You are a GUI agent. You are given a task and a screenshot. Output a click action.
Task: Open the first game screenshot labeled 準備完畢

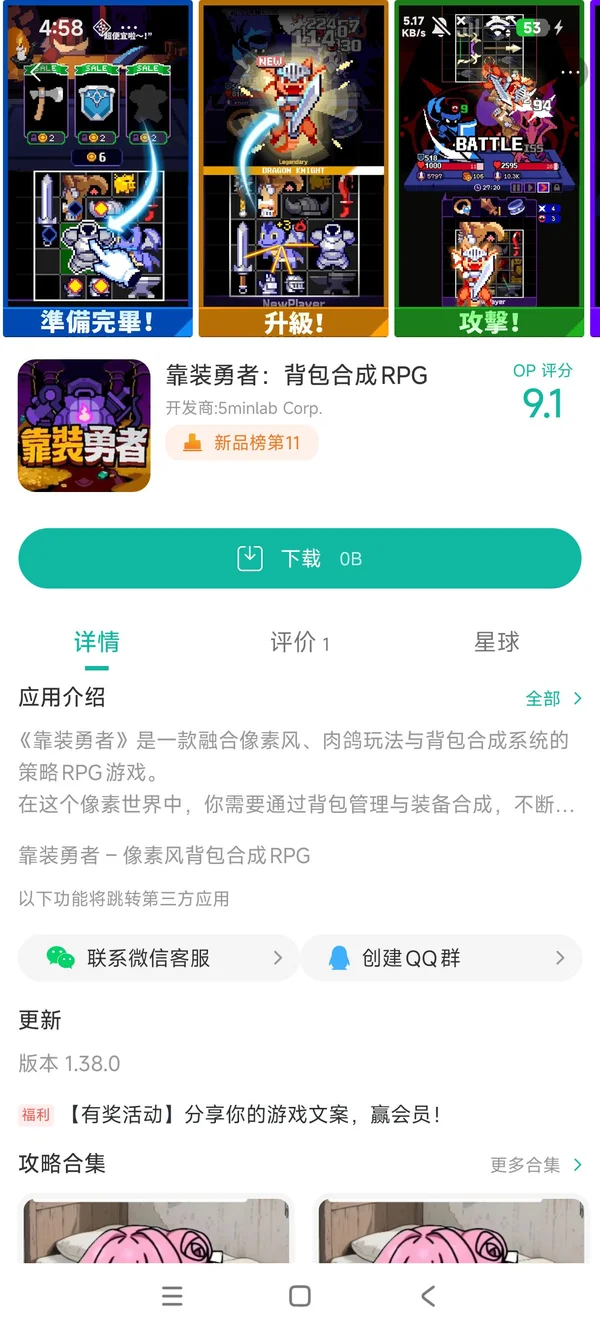coord(98,169)
